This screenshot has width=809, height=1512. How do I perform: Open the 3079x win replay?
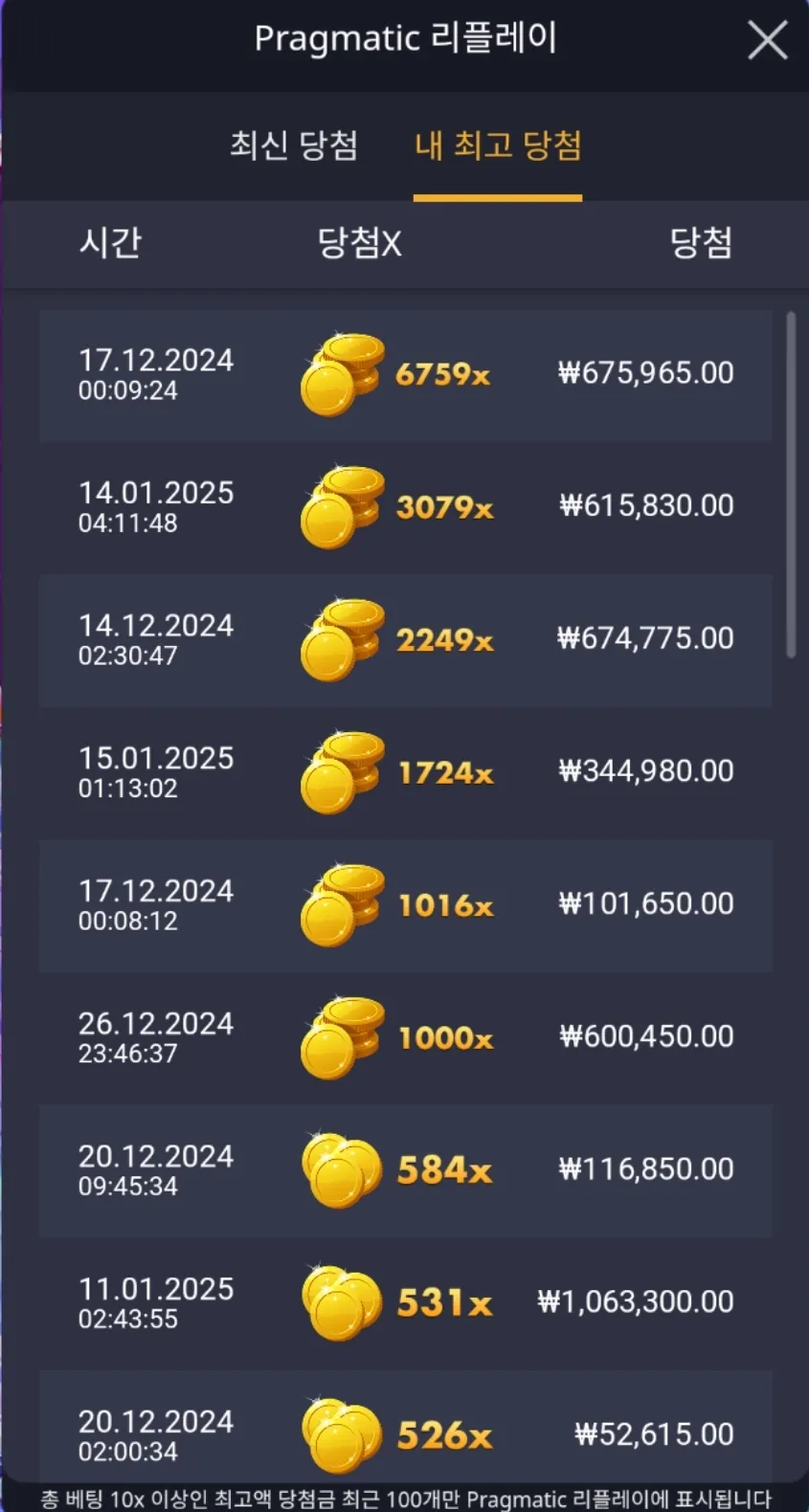click(406, 508)
